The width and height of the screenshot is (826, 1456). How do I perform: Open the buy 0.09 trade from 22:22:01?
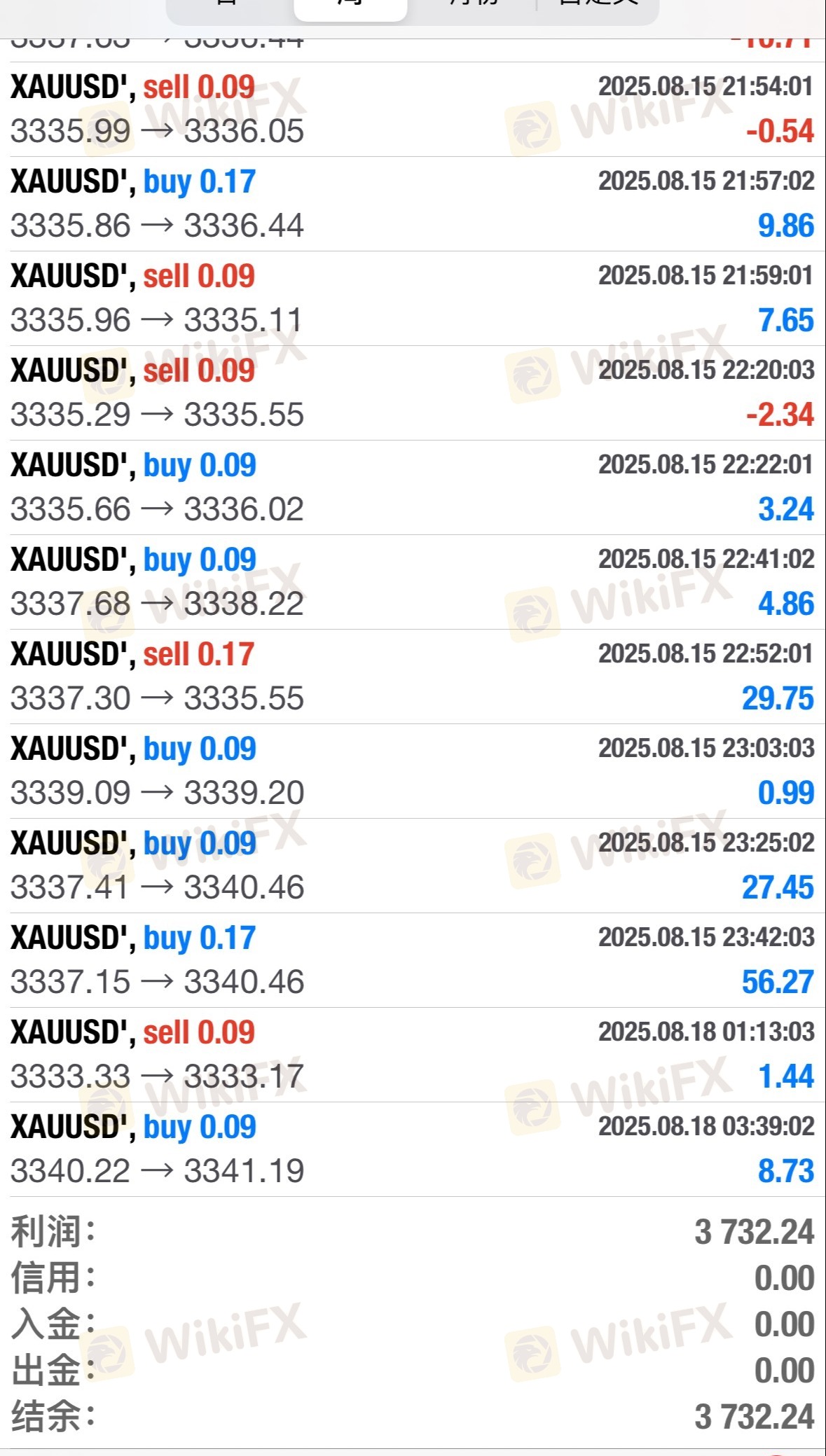413,487
